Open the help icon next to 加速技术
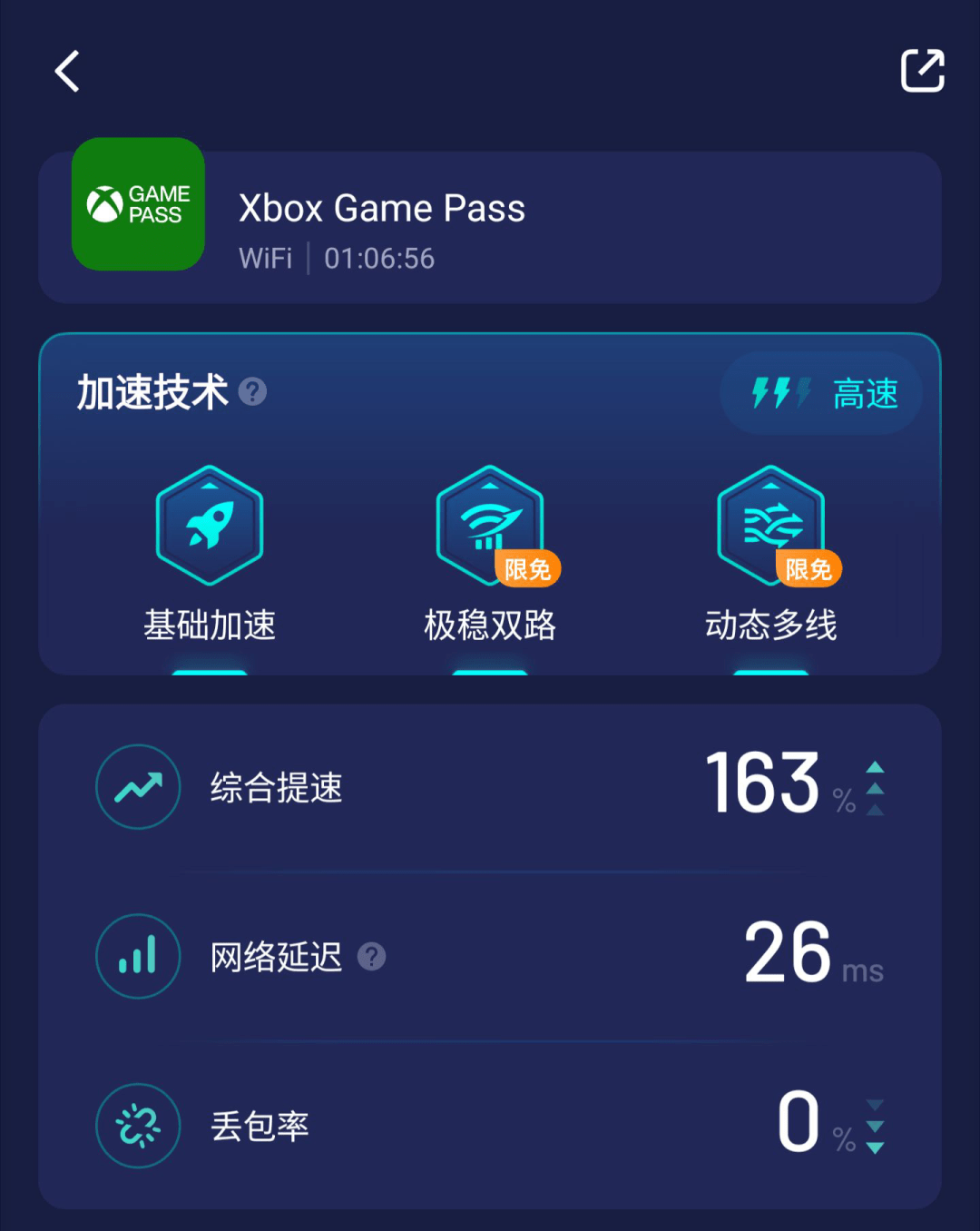Image resolution: width=980 pixels, height=1231 pixels. point(252,392)
